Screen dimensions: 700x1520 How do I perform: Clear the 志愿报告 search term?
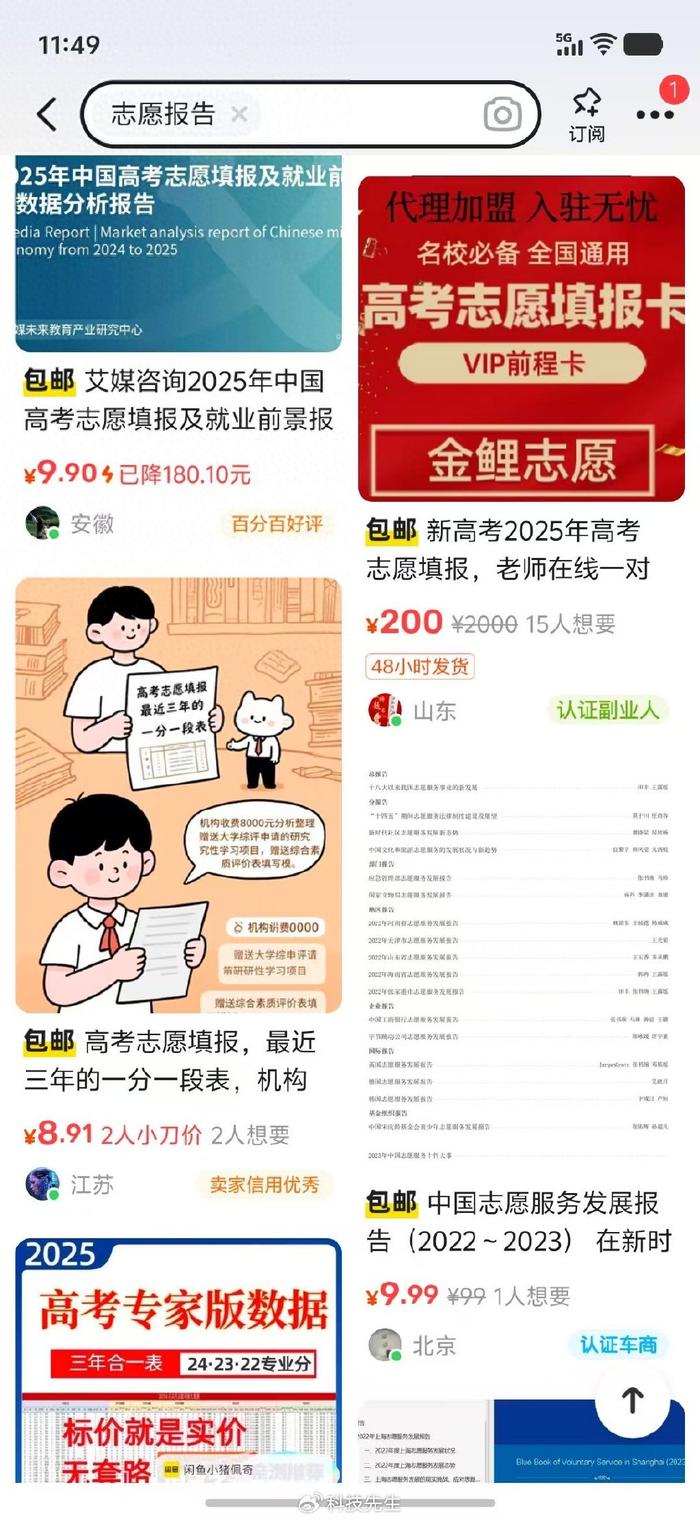coord(239,114)
